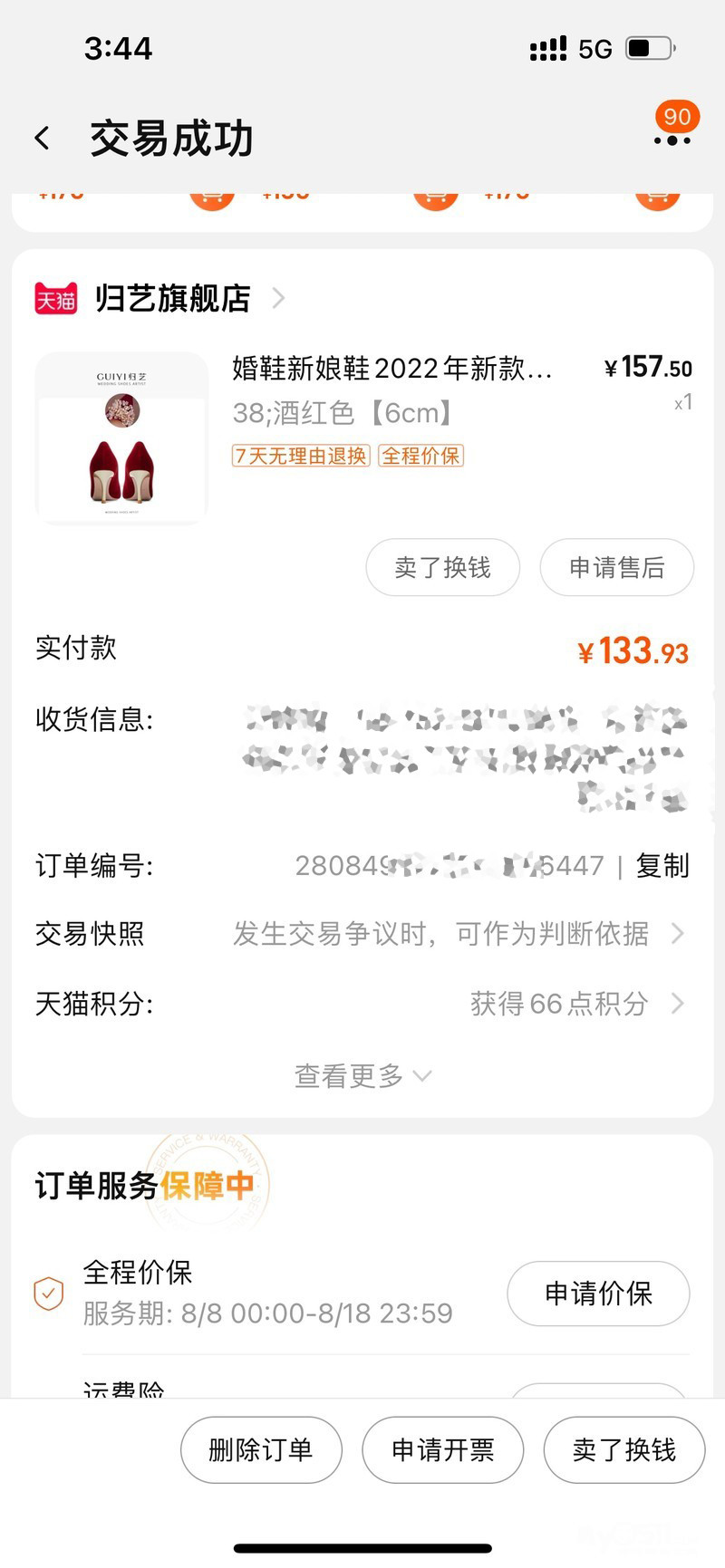
Task: Tap the 申请价保 button
Action: coord(598,1294)
